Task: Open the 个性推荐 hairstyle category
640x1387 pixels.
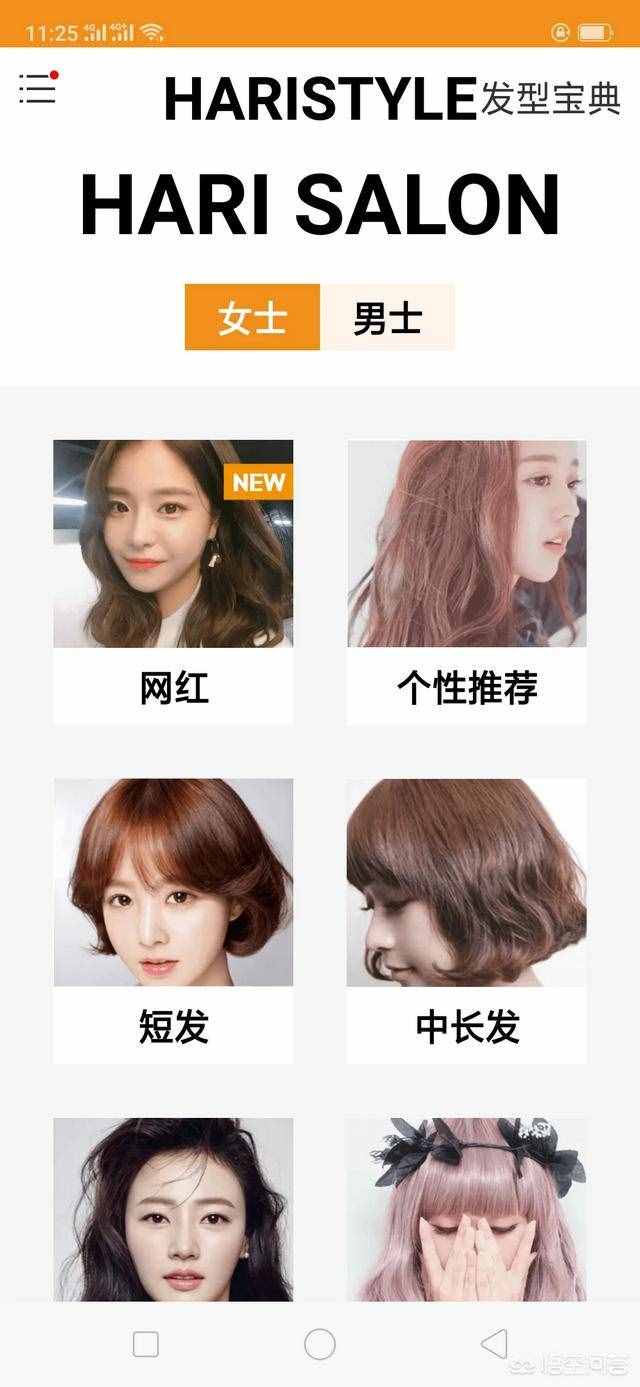Action: pyautogui.click(x=466, y=580)
